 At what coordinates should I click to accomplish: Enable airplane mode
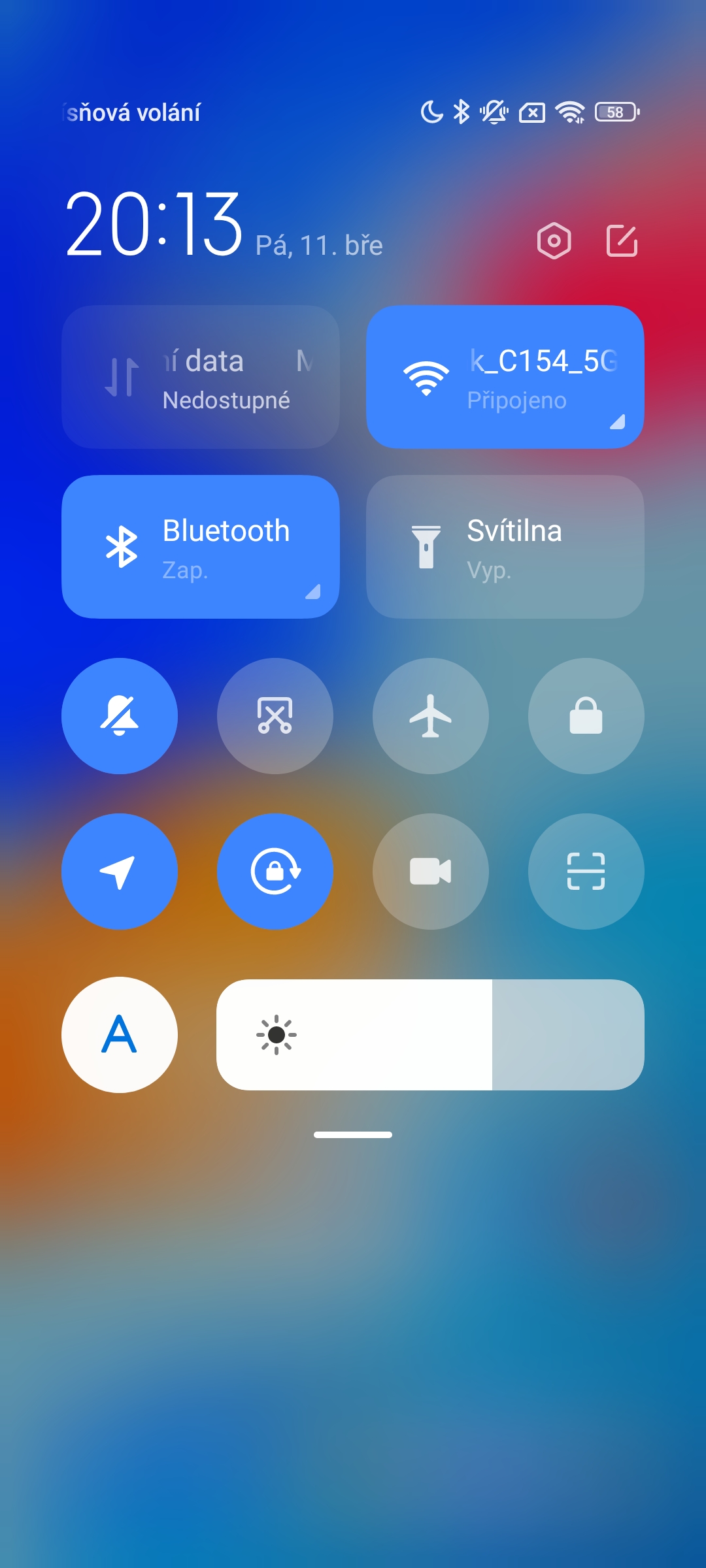click(x=431, y=716)
